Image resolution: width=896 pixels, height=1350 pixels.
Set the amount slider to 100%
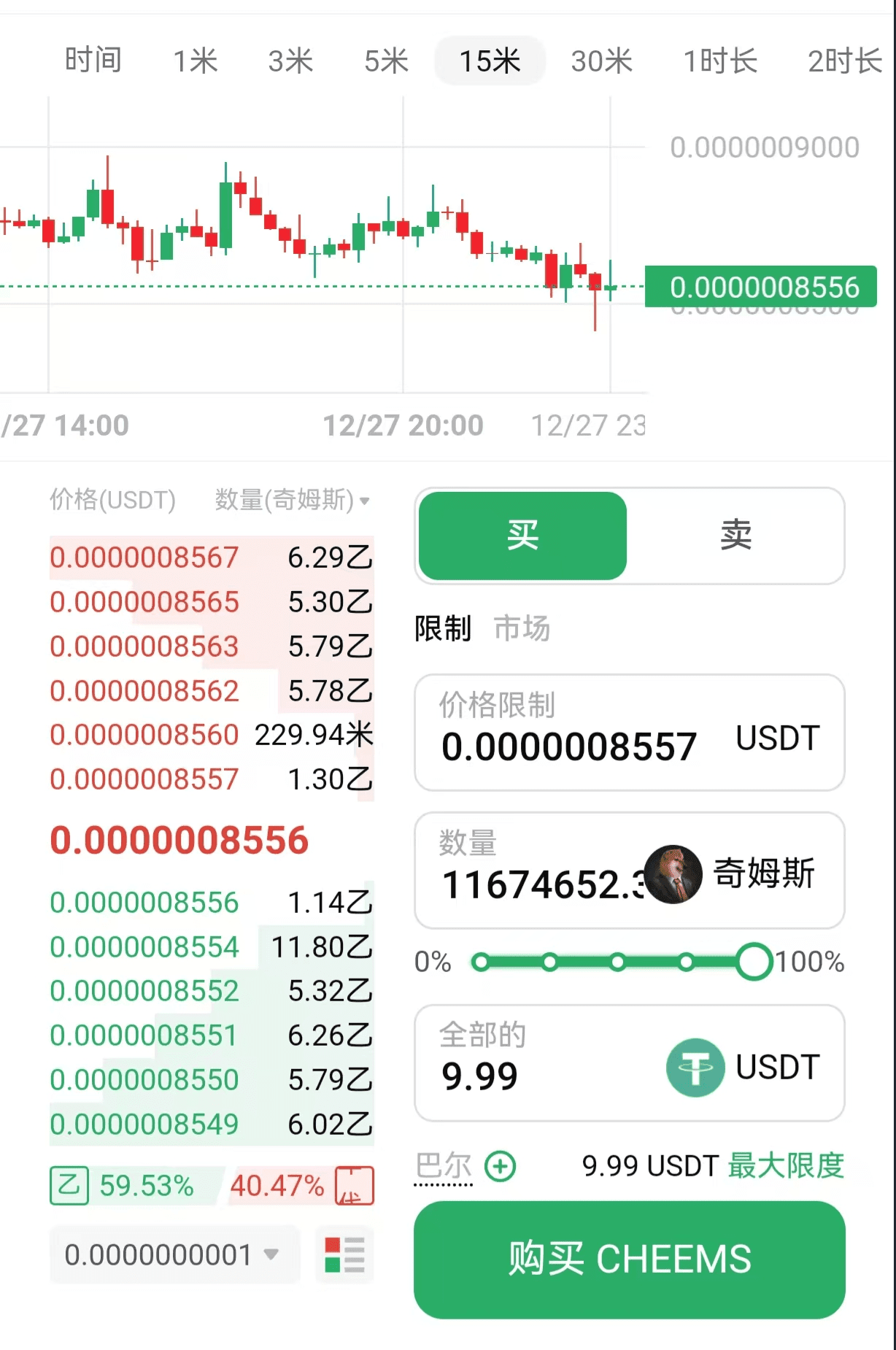[754, 962]
